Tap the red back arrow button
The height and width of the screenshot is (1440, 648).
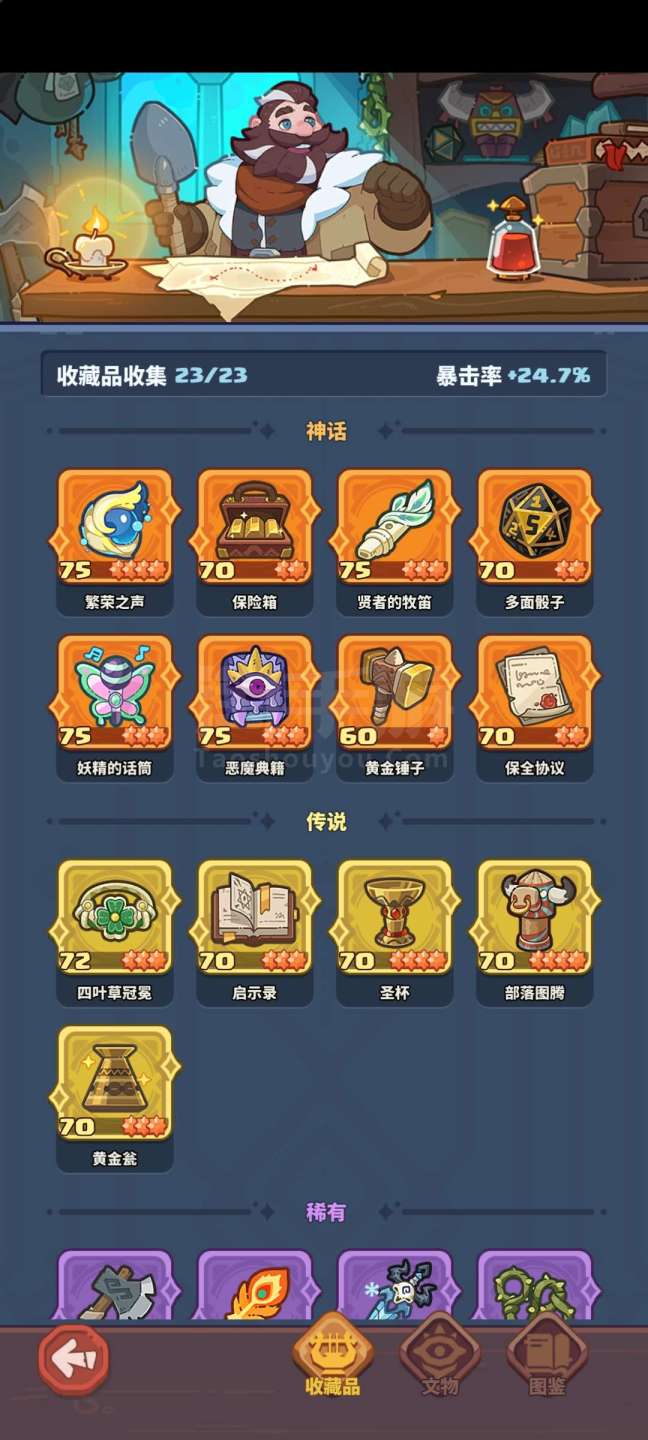(x=74, y=1358)
